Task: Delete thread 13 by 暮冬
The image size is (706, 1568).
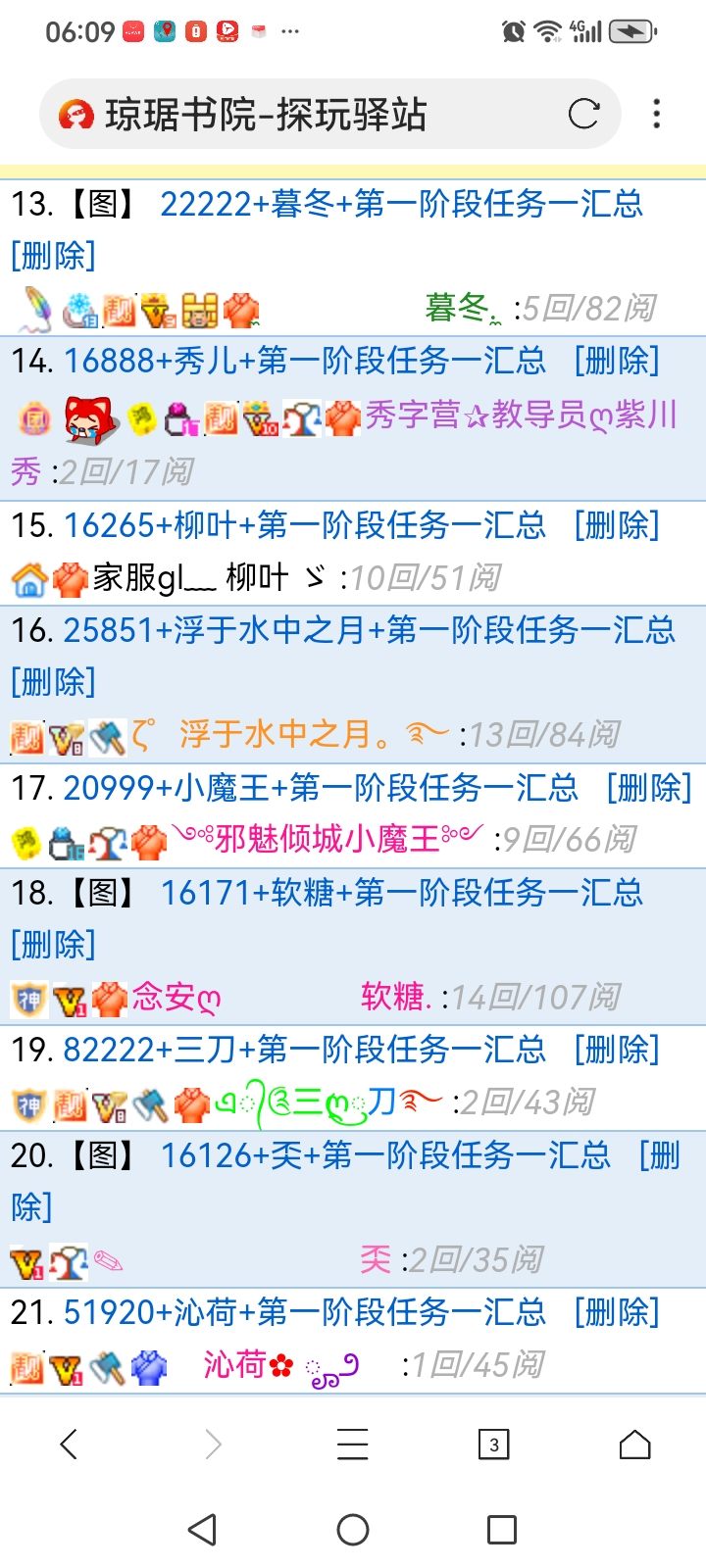Action: pos(53,255)
